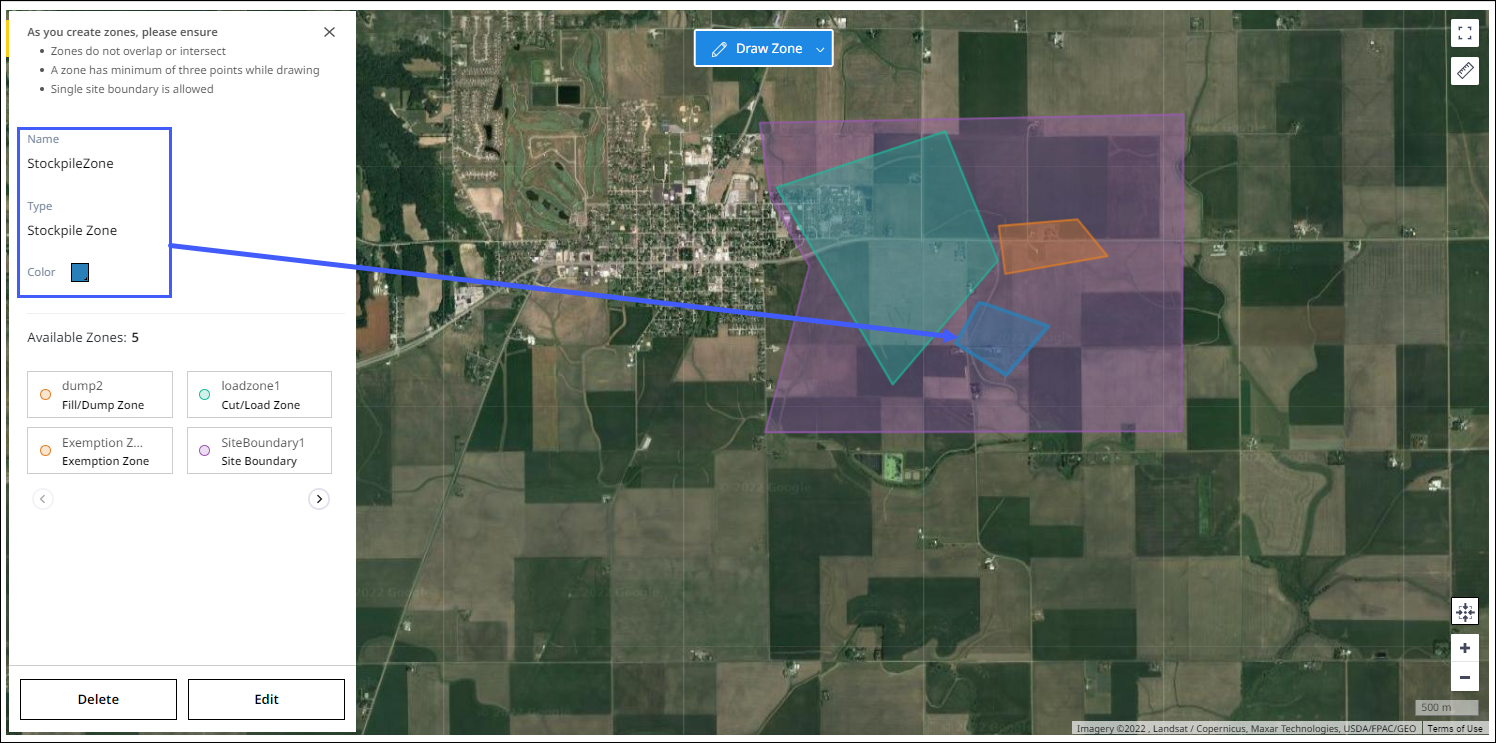Go to next page of available zones
The height and width of the screenshot is (743, 1496).
(319, 499)
